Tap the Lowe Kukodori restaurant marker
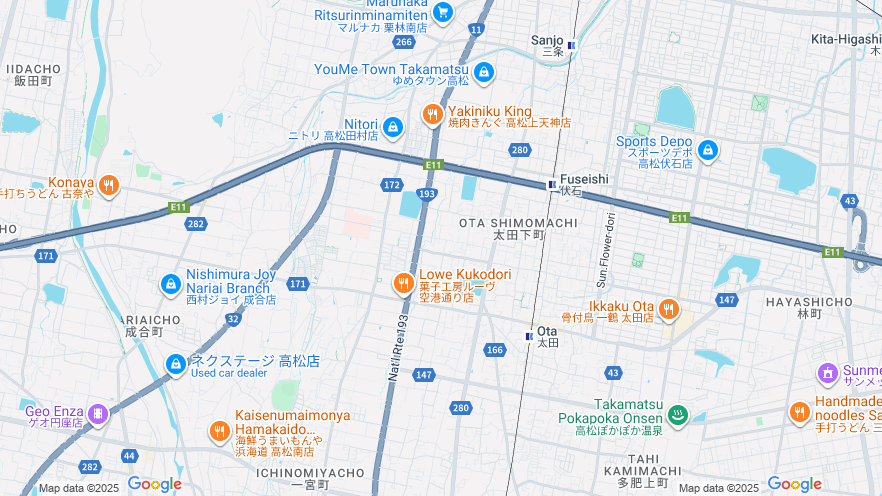This screenshot has height=496, width=882. tap(404, 284)
